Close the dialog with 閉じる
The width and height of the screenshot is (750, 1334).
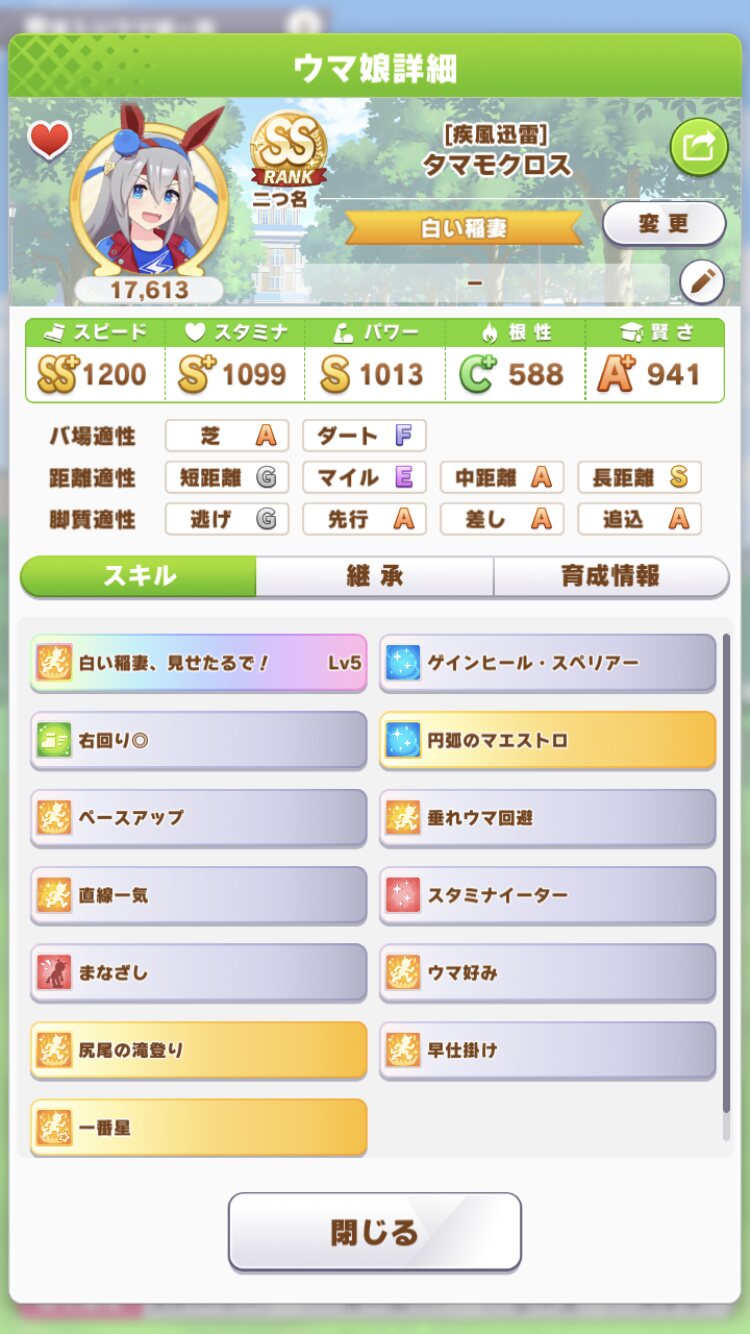[374, 1231]
